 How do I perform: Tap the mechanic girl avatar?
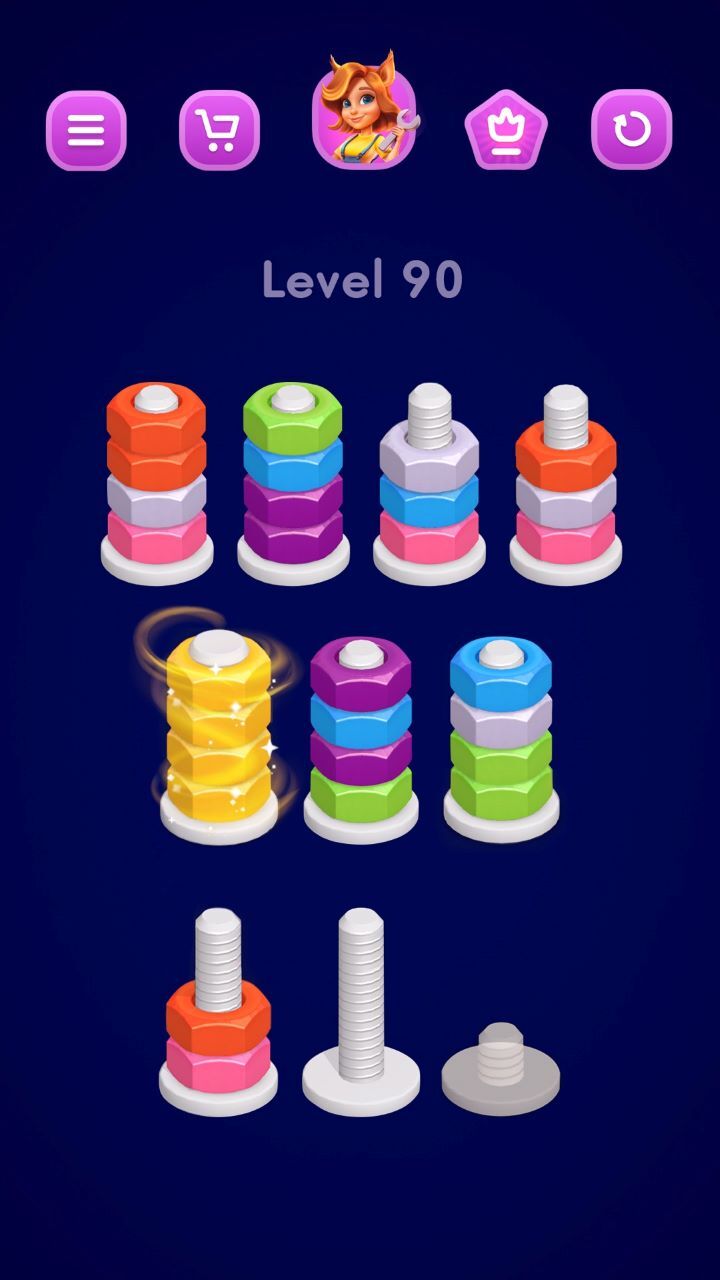pyautogui.click(x=365, y=112)
